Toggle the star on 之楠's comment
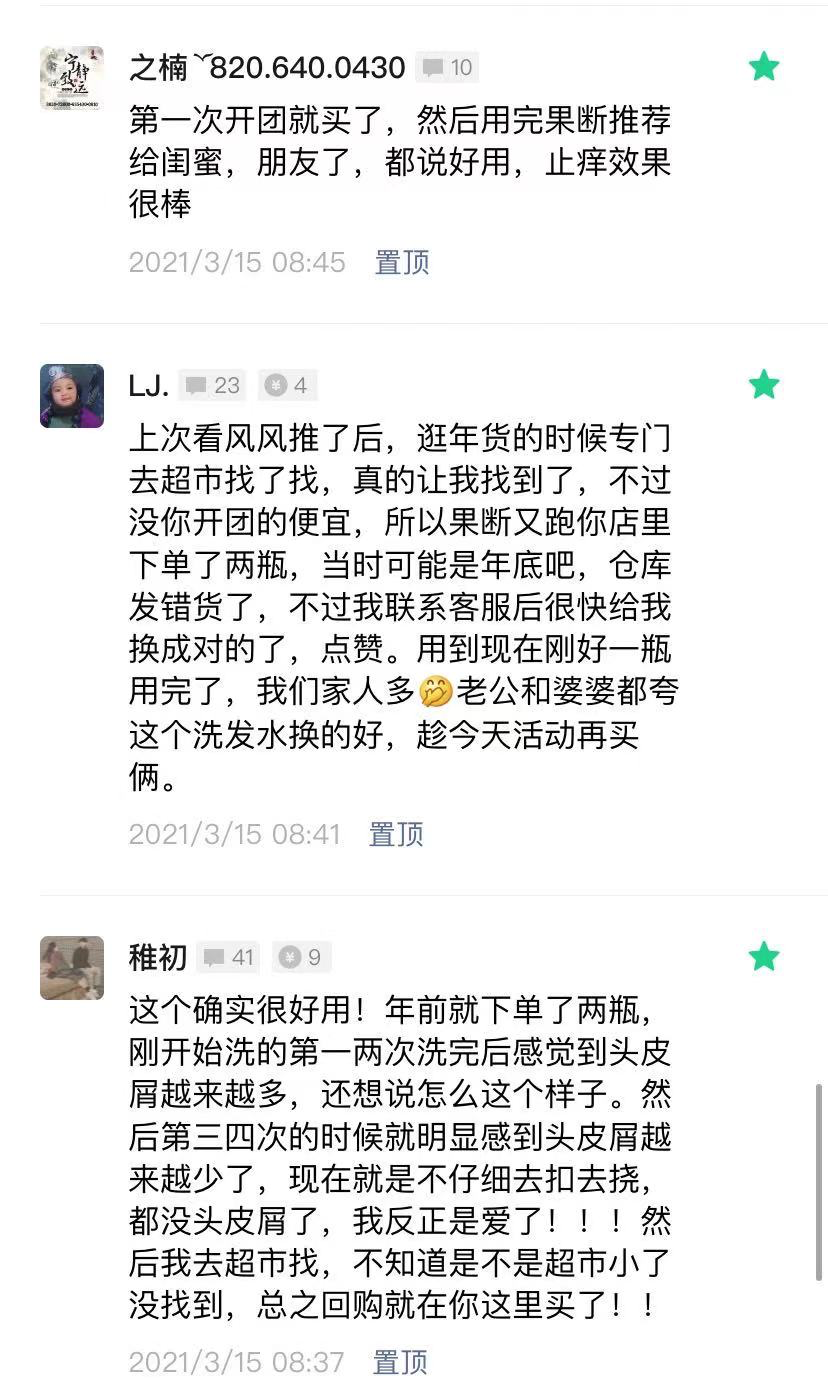 click(764, 67)
